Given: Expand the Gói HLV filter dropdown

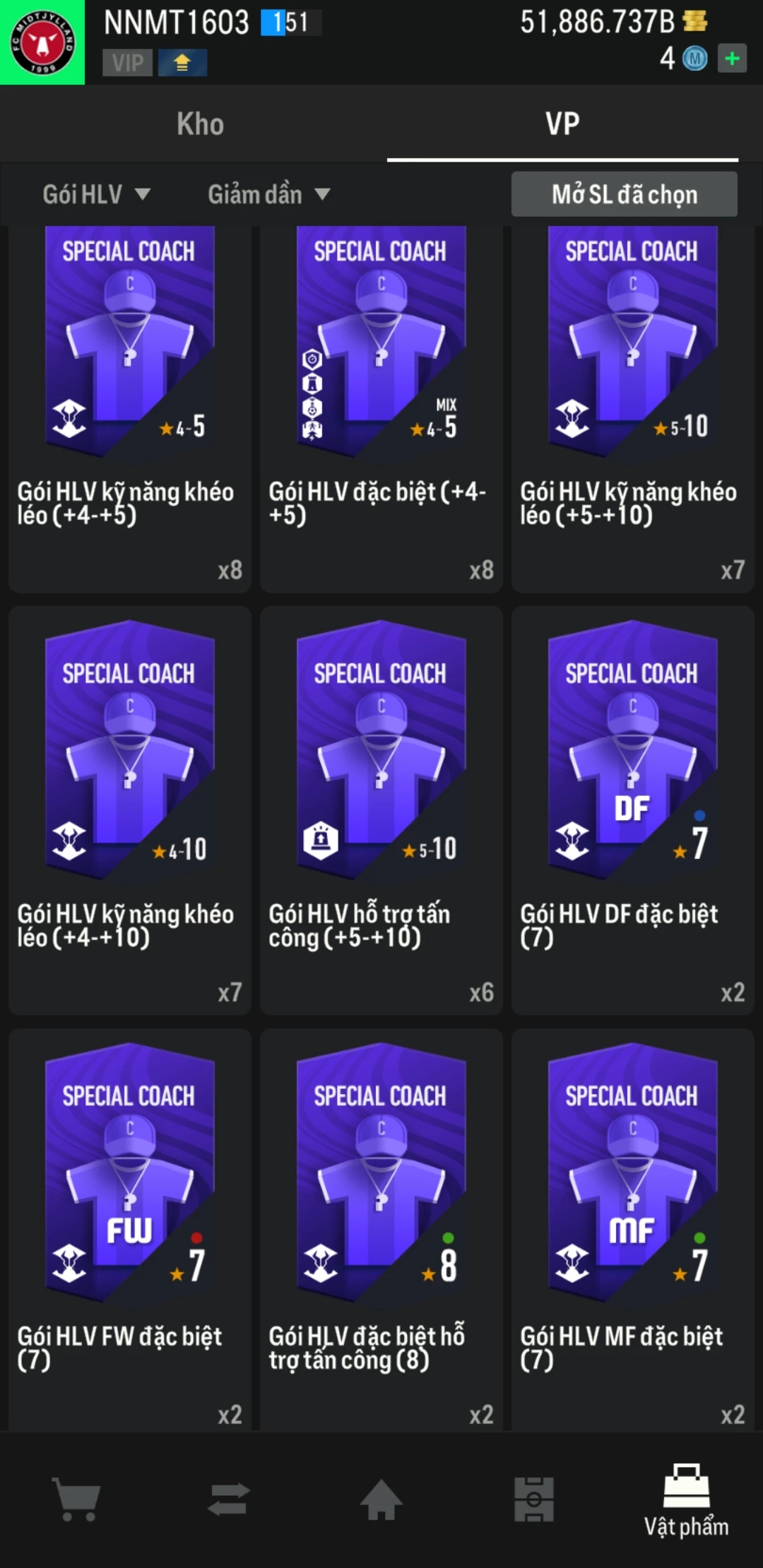Looking at the screenshot, I should [x=96, y=194].
